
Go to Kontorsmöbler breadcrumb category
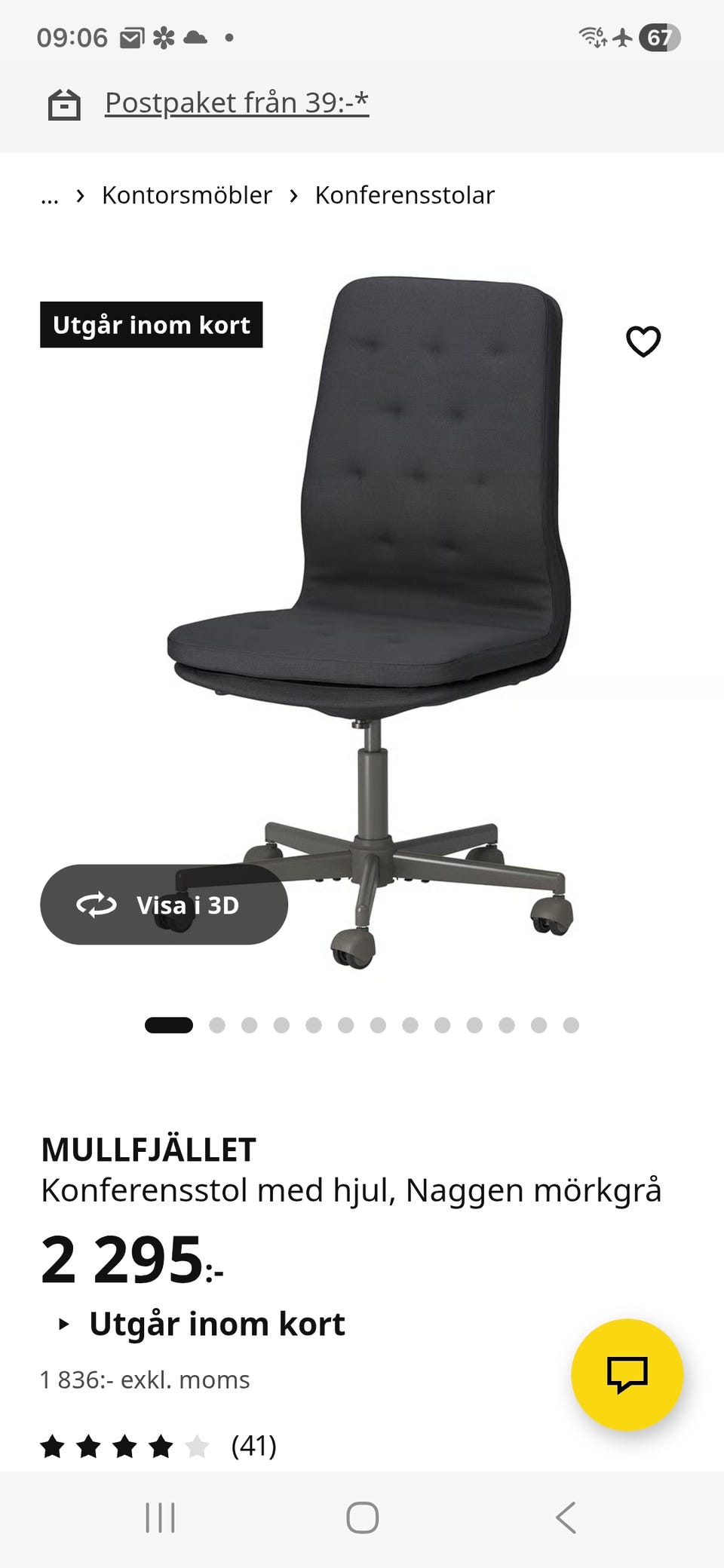click(x=186, y=195)
